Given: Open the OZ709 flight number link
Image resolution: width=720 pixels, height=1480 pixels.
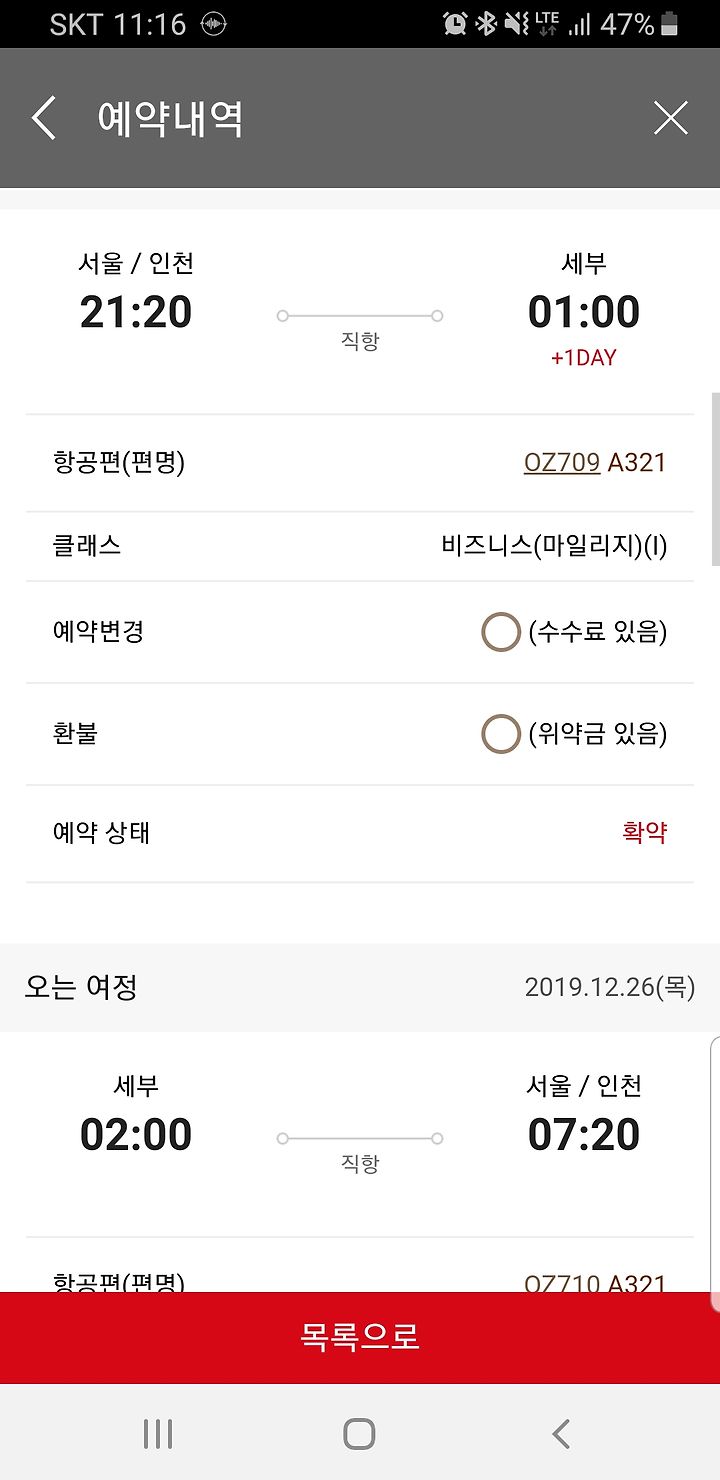Looking at the screenshot, I should pyautogui.click(x=562, y=462).
